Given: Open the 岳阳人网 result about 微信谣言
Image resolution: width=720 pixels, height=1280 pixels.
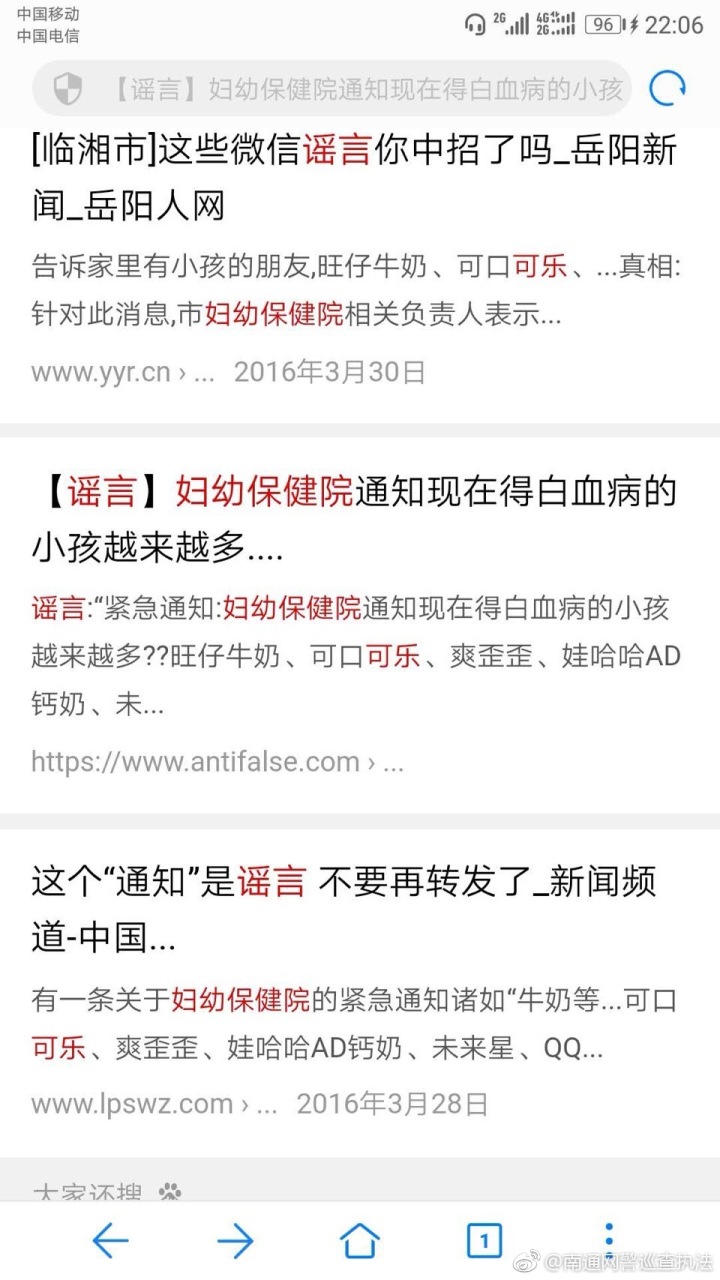Looking at the screenshot, I should coord(354,178).
